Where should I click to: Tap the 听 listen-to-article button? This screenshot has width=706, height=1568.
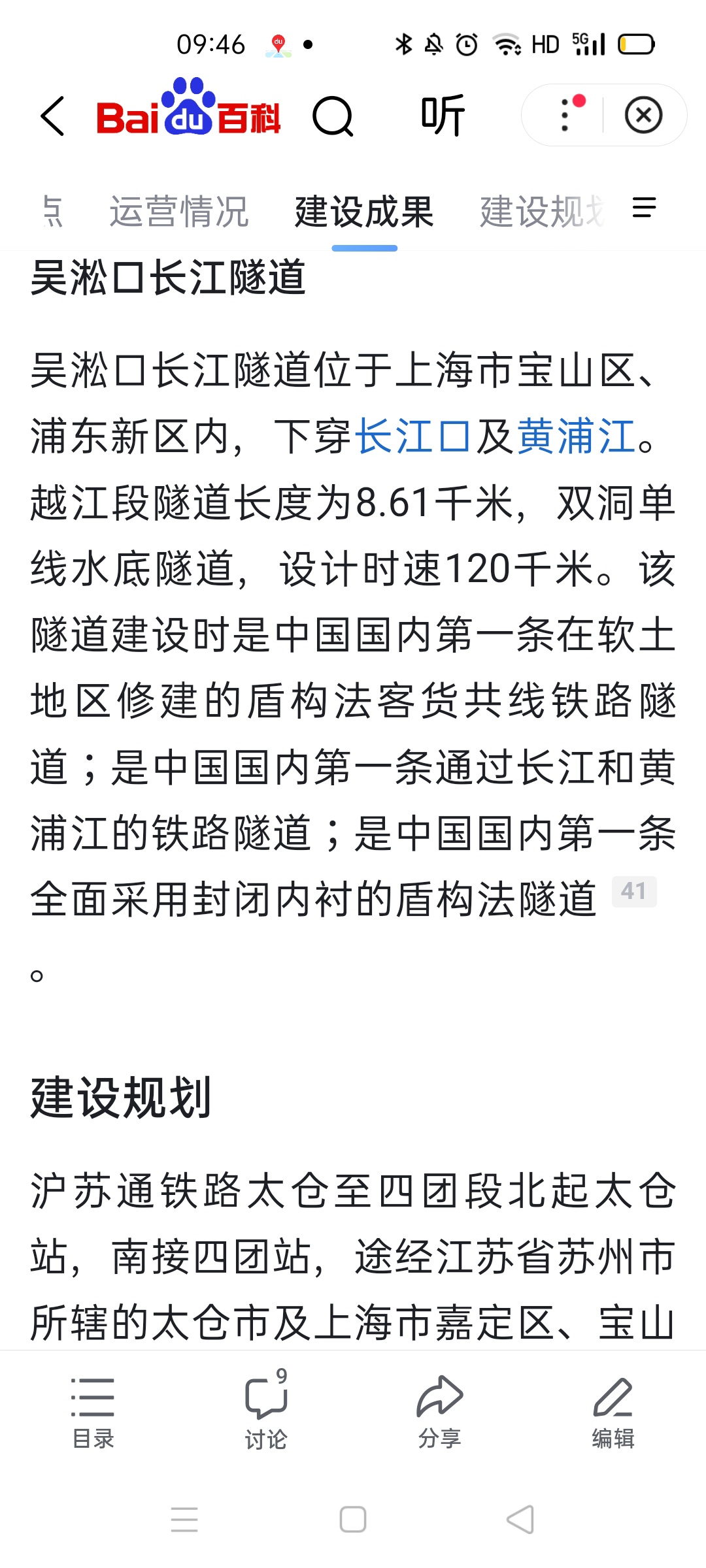click(x=443, y=116)
